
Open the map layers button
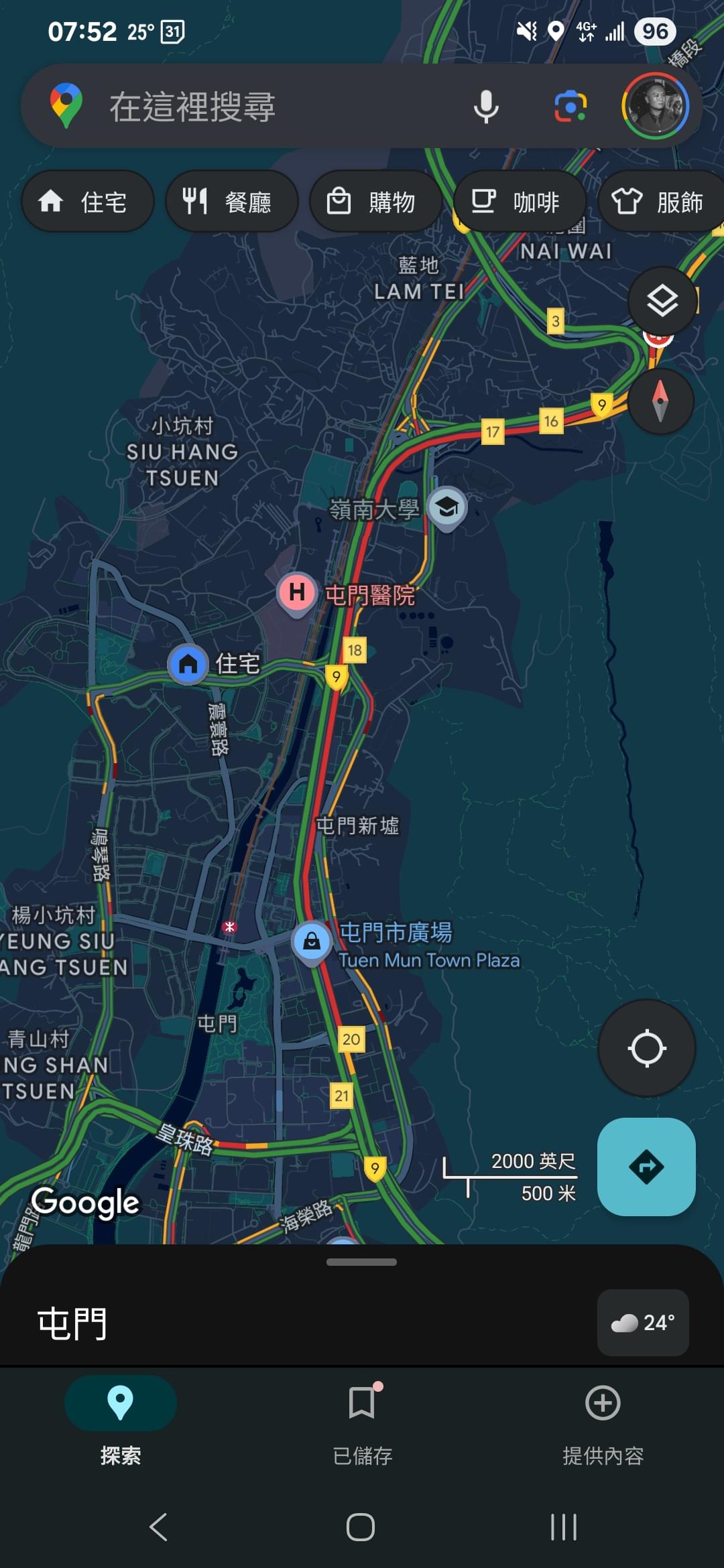(x=662, y=301)
